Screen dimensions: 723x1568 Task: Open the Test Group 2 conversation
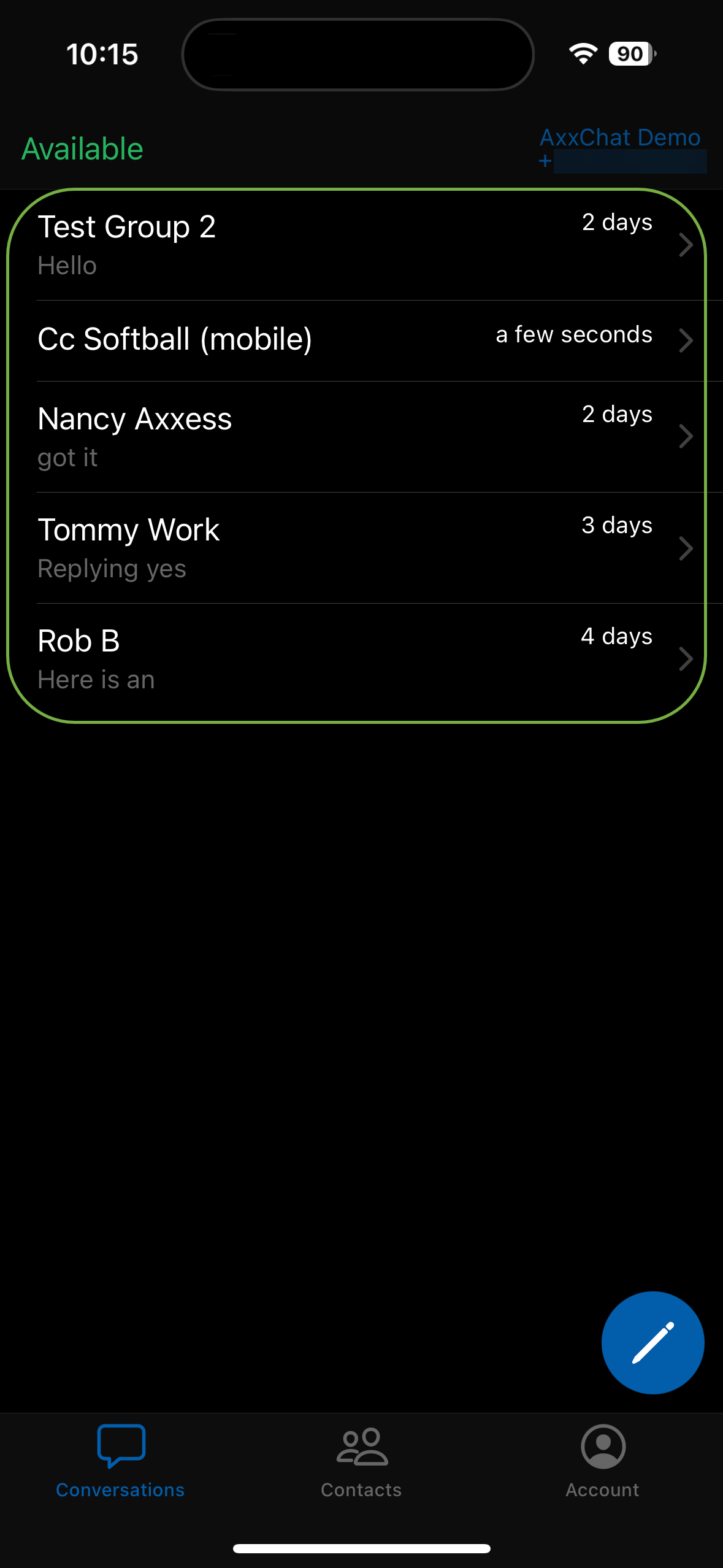pyautogui.click(x=343, y=245)
